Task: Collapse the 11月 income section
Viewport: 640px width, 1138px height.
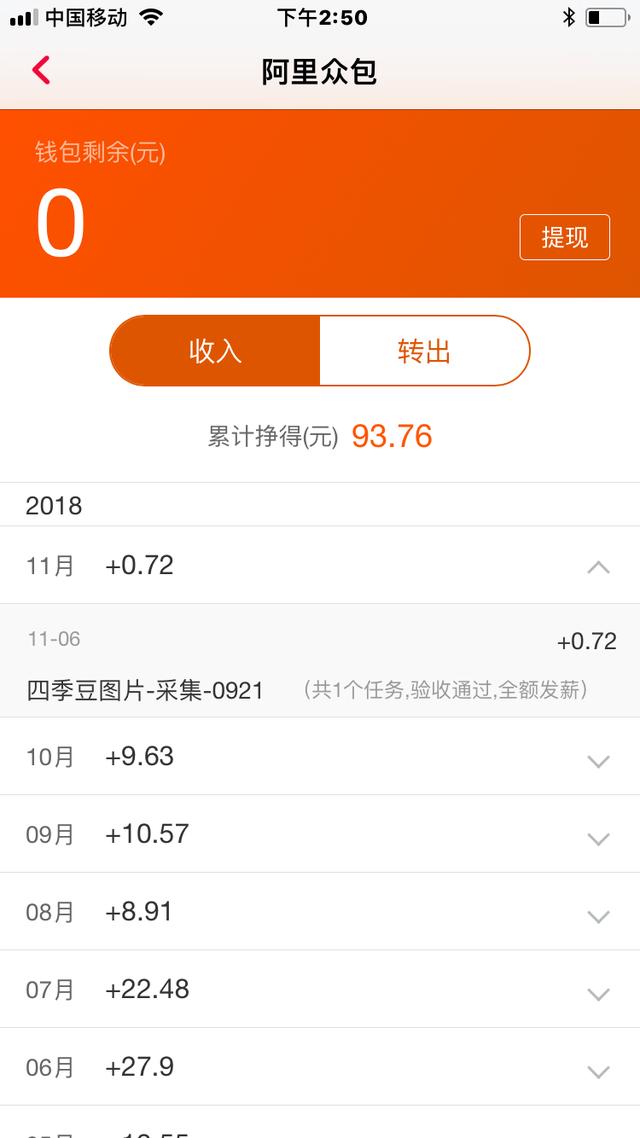Action: coord(597,567)
